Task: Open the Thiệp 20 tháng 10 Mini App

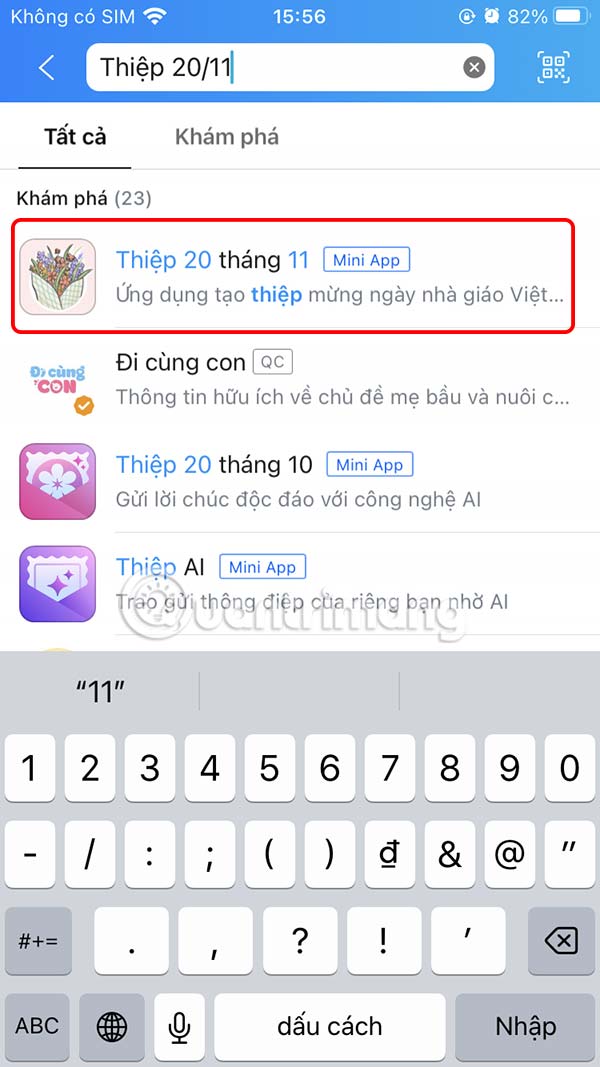Action: pos(300,480)
